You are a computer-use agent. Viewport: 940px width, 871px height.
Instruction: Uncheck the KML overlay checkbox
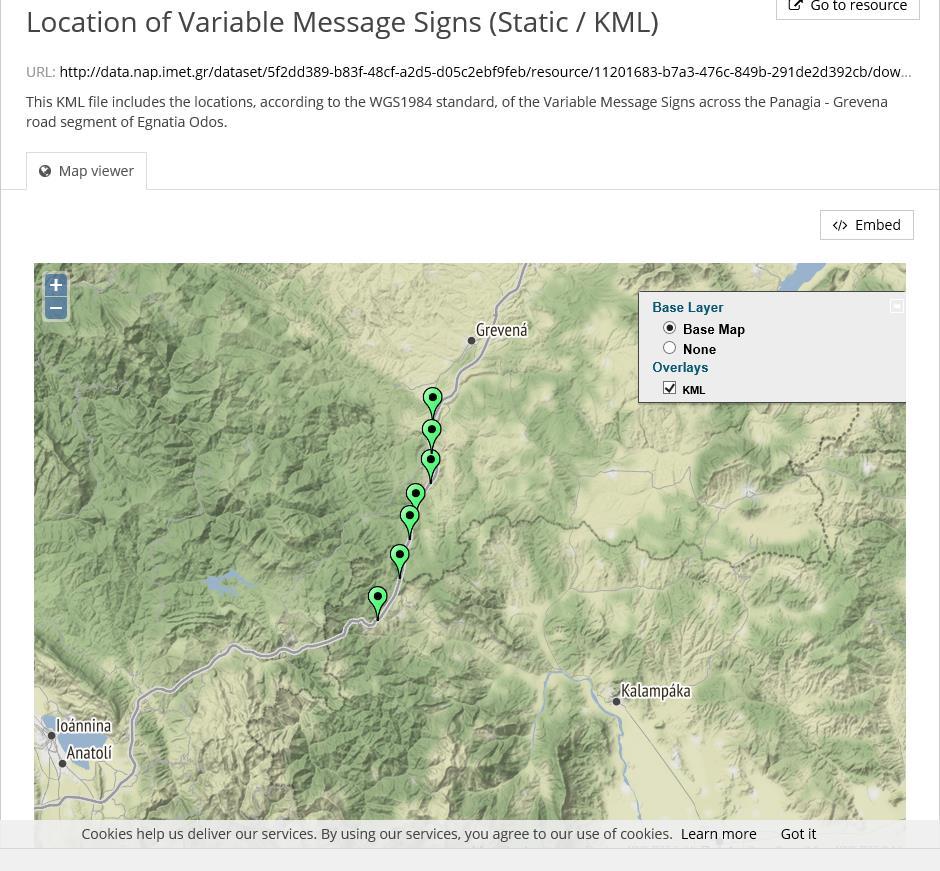[670, 388]
